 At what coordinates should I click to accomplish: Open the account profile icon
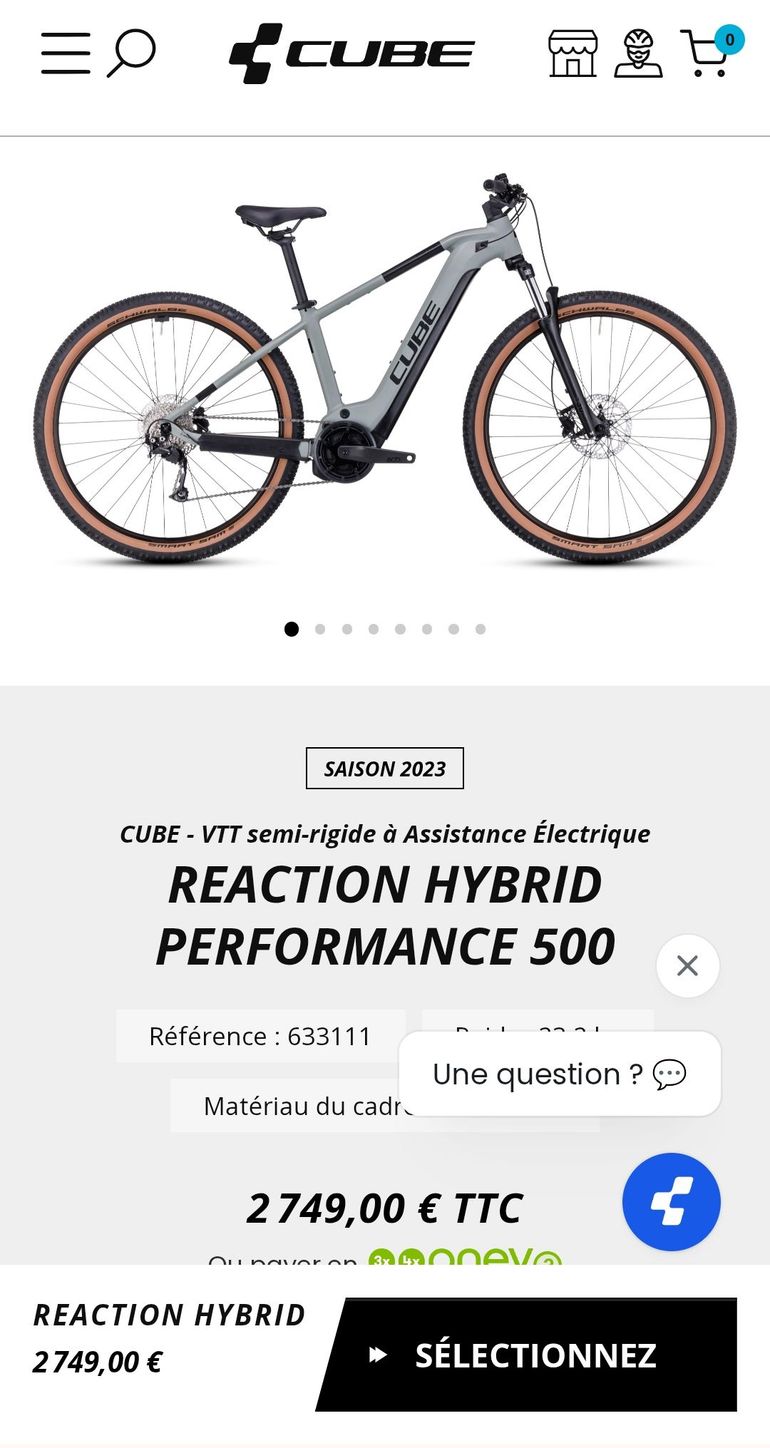(x=638, y=53)
